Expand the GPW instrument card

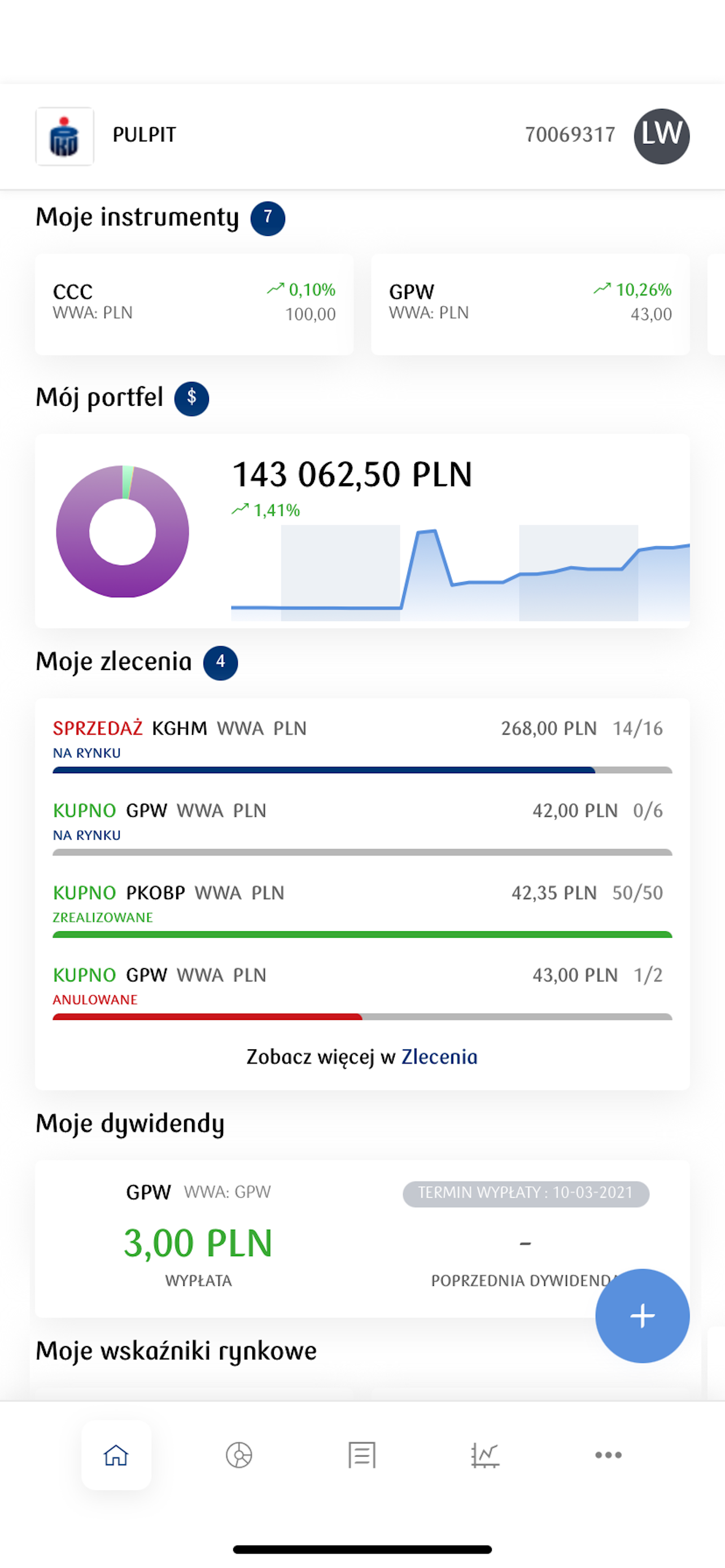tap(529, 303)
